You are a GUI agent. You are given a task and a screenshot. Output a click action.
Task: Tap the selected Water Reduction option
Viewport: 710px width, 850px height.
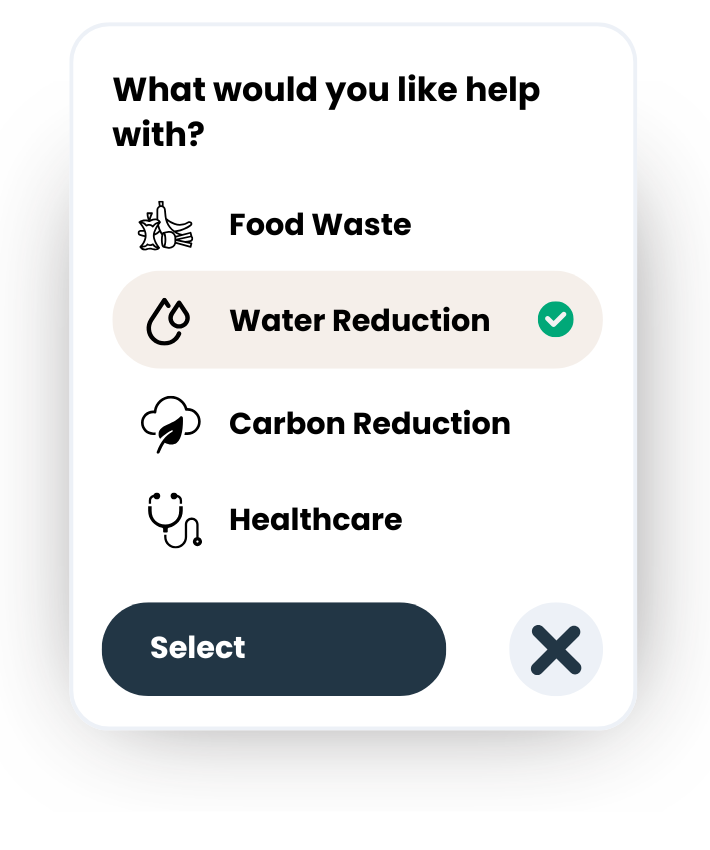point(358,321)
